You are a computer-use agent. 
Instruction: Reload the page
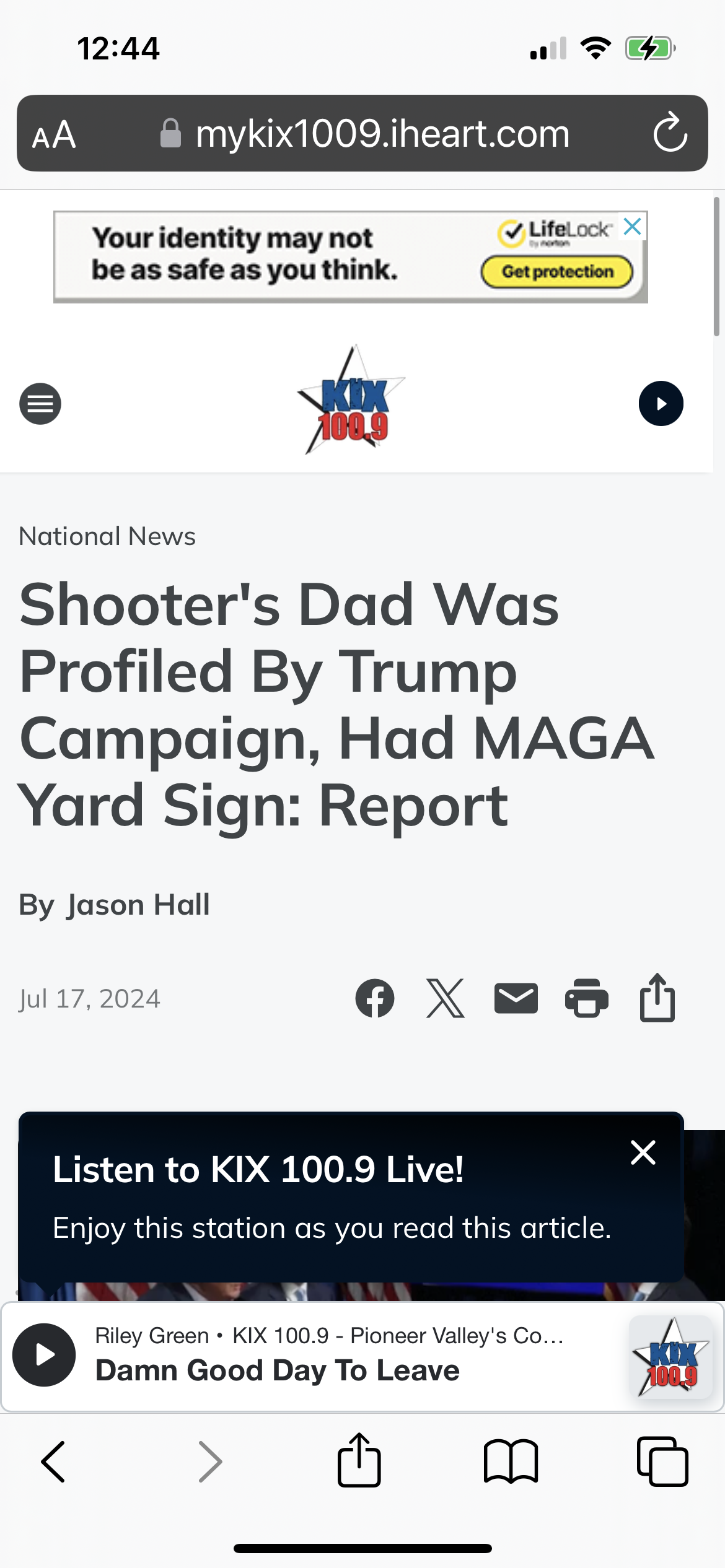tap(670, 132)
